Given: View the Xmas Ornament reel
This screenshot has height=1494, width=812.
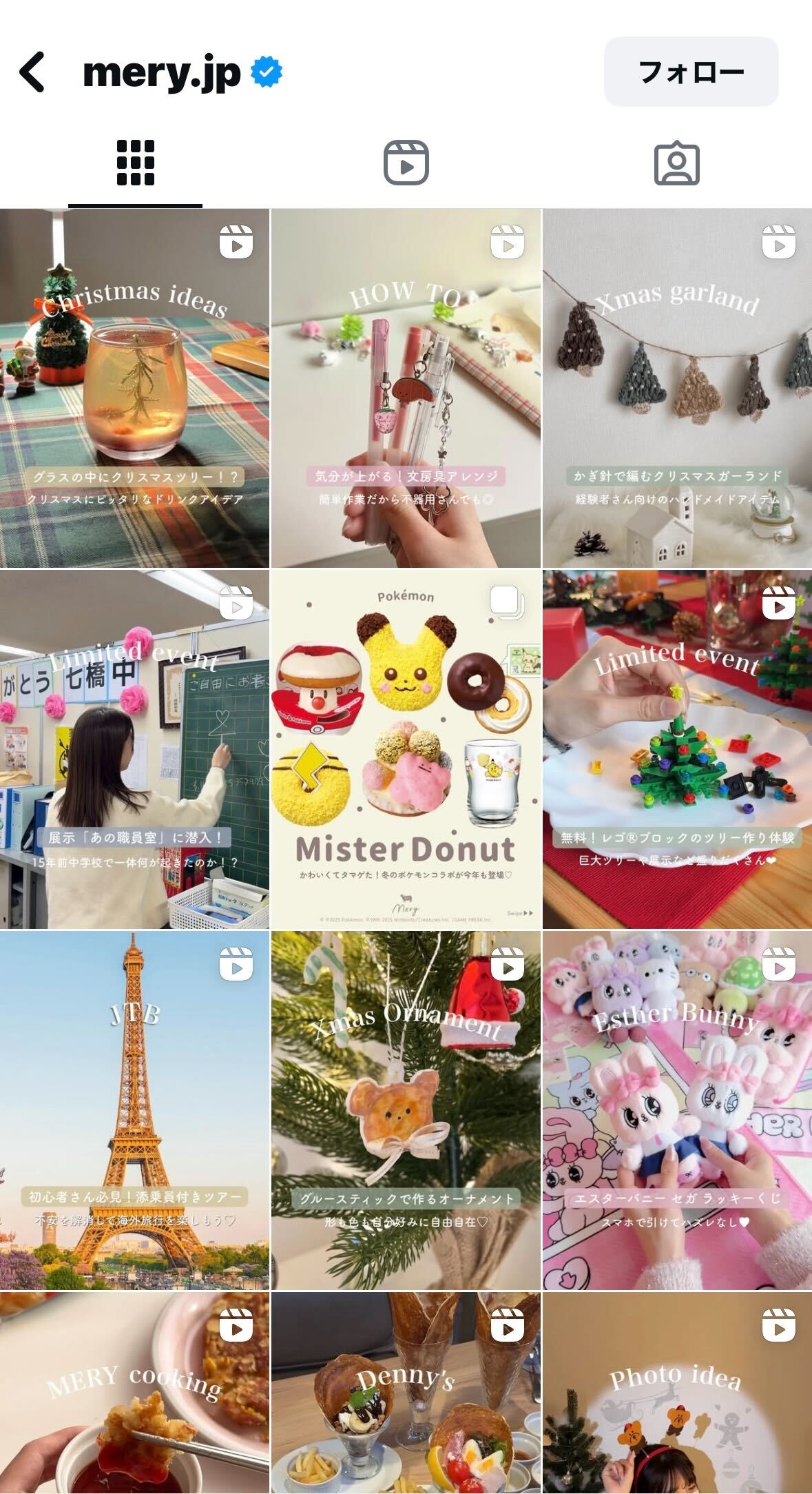Looking at the screenshot, I should 406,1110.
